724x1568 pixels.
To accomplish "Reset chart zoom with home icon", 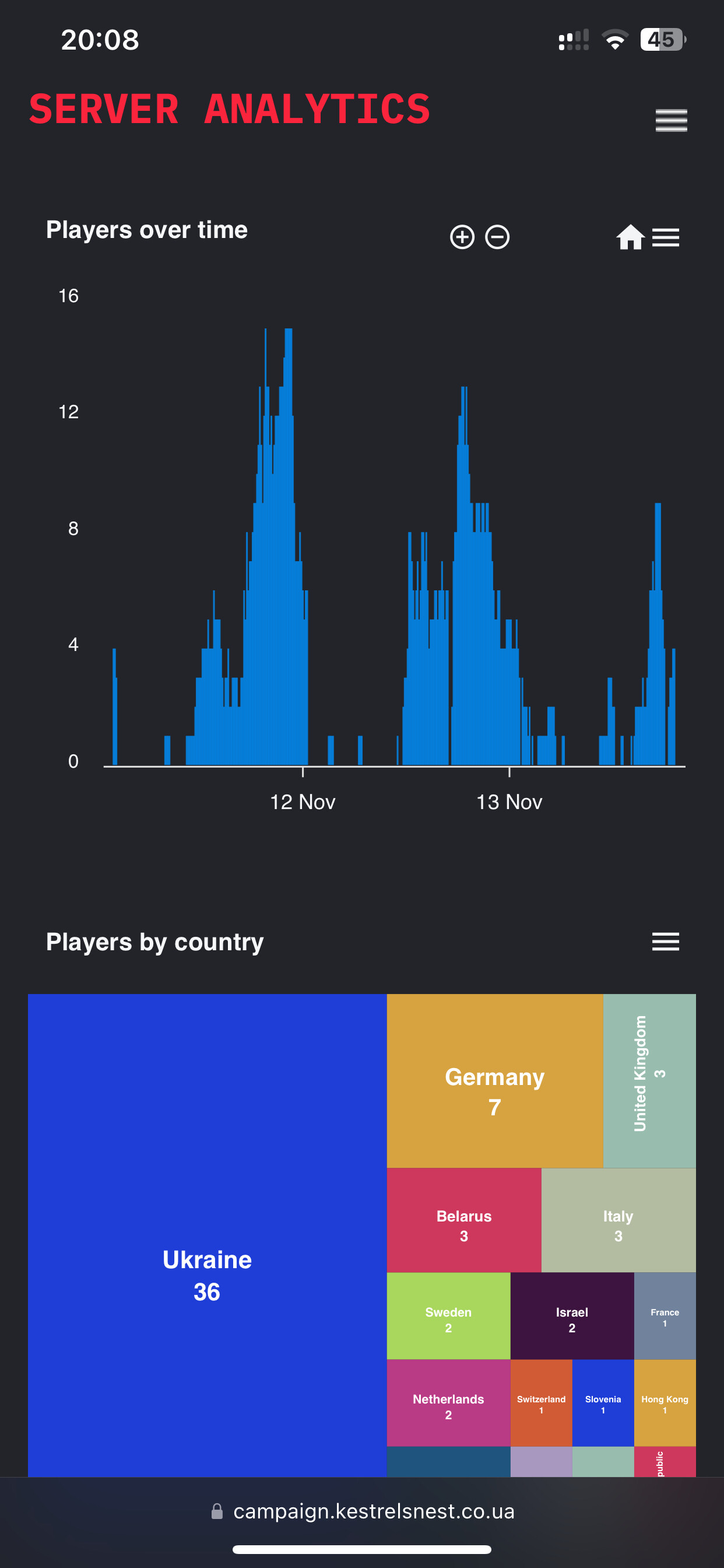I will pyautogui.click(x=630, y=237).
